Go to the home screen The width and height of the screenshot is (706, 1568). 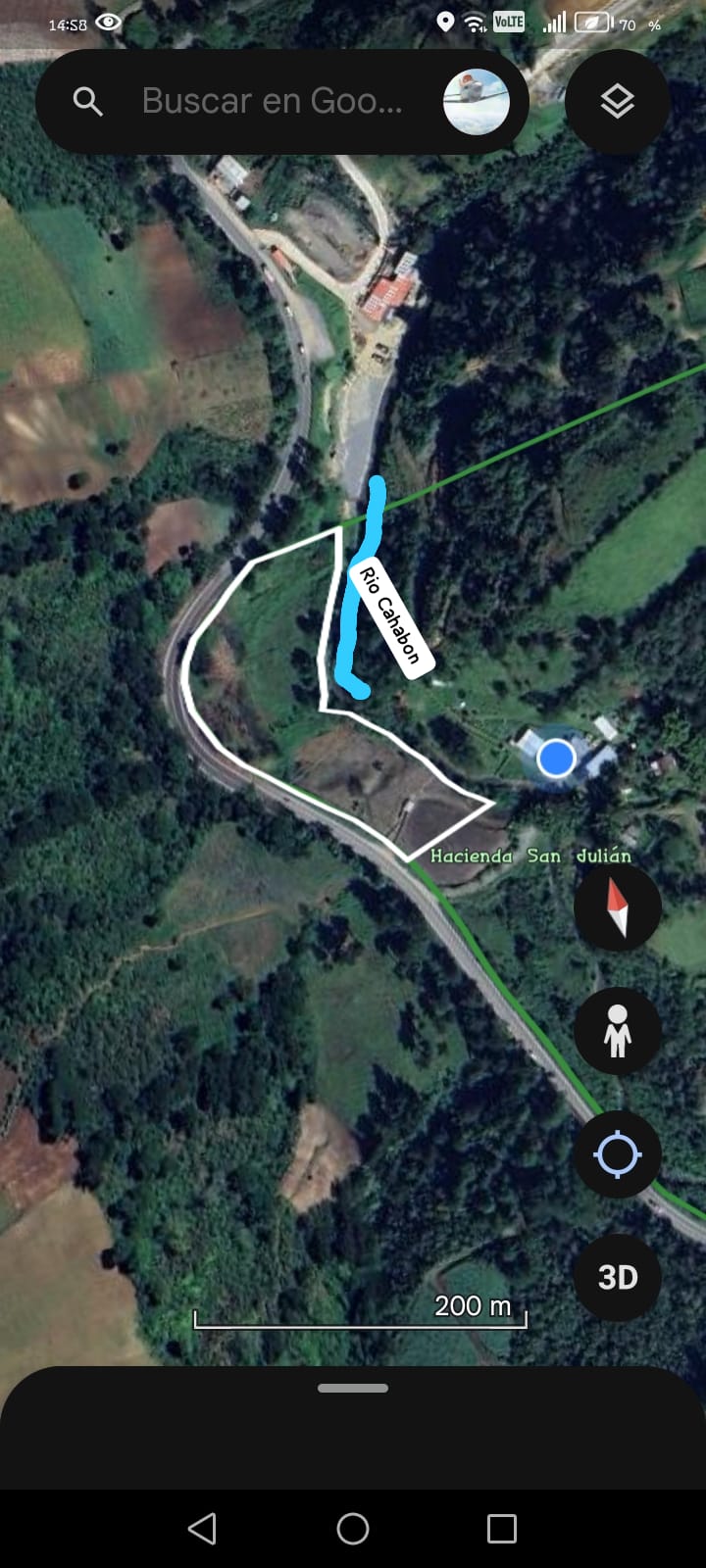coord(353,1528)
